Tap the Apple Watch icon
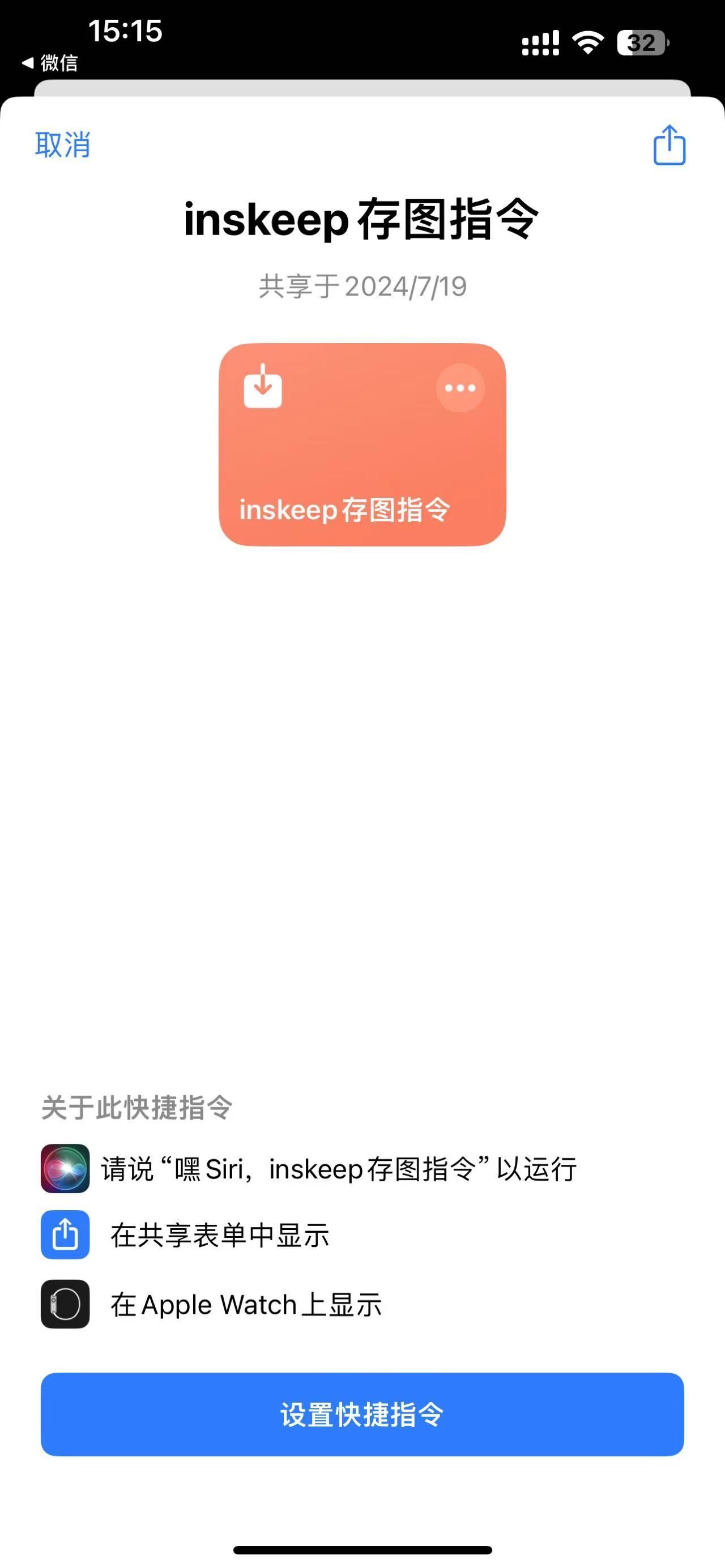This screenshot has height=1568, width=725. (65, 1304)
